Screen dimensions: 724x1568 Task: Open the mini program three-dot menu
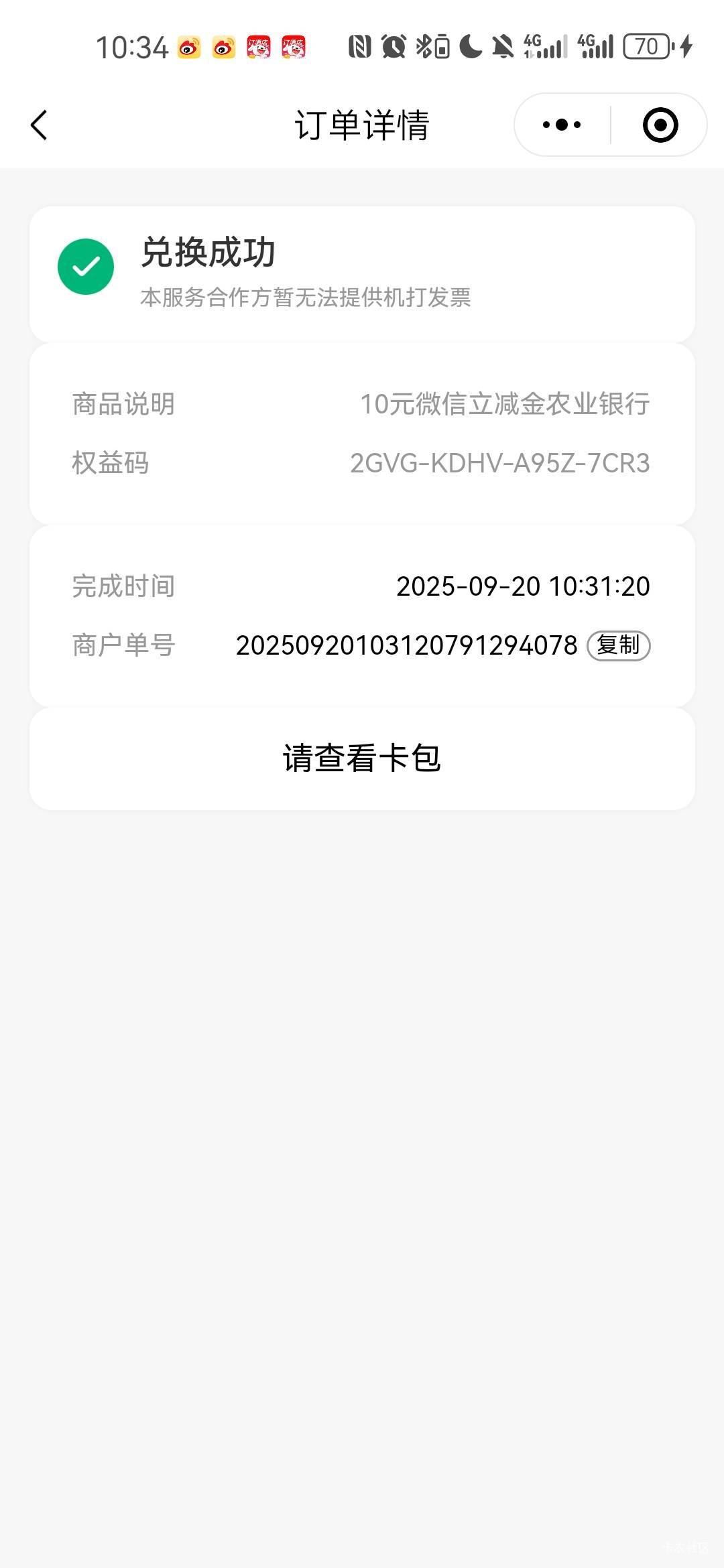pyautogui.click(x=562, y=125)
